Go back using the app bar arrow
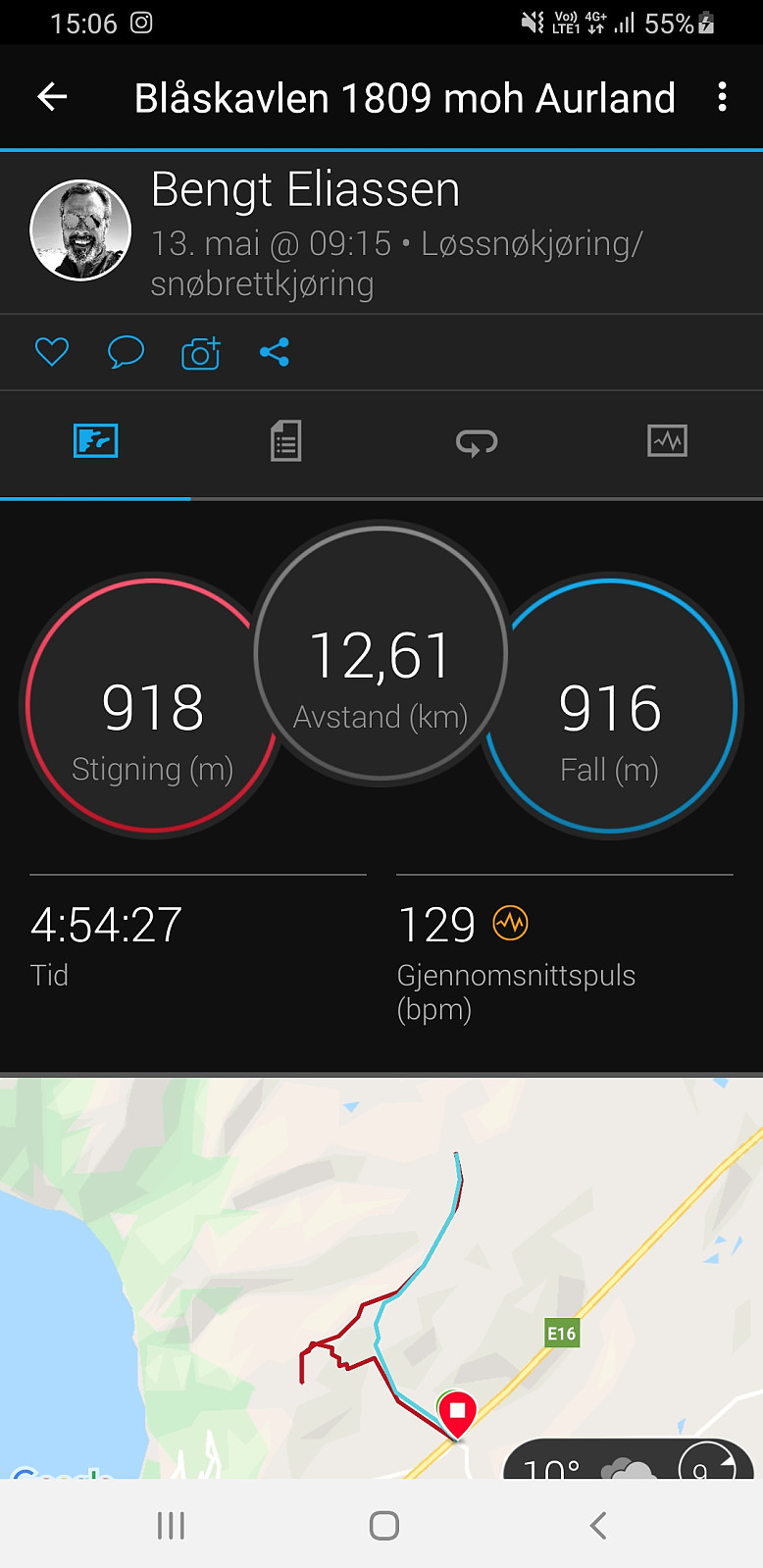Image resolution: width=763 pixels, height=1568 pixels. pyautogui.click(x=52, y=96)
